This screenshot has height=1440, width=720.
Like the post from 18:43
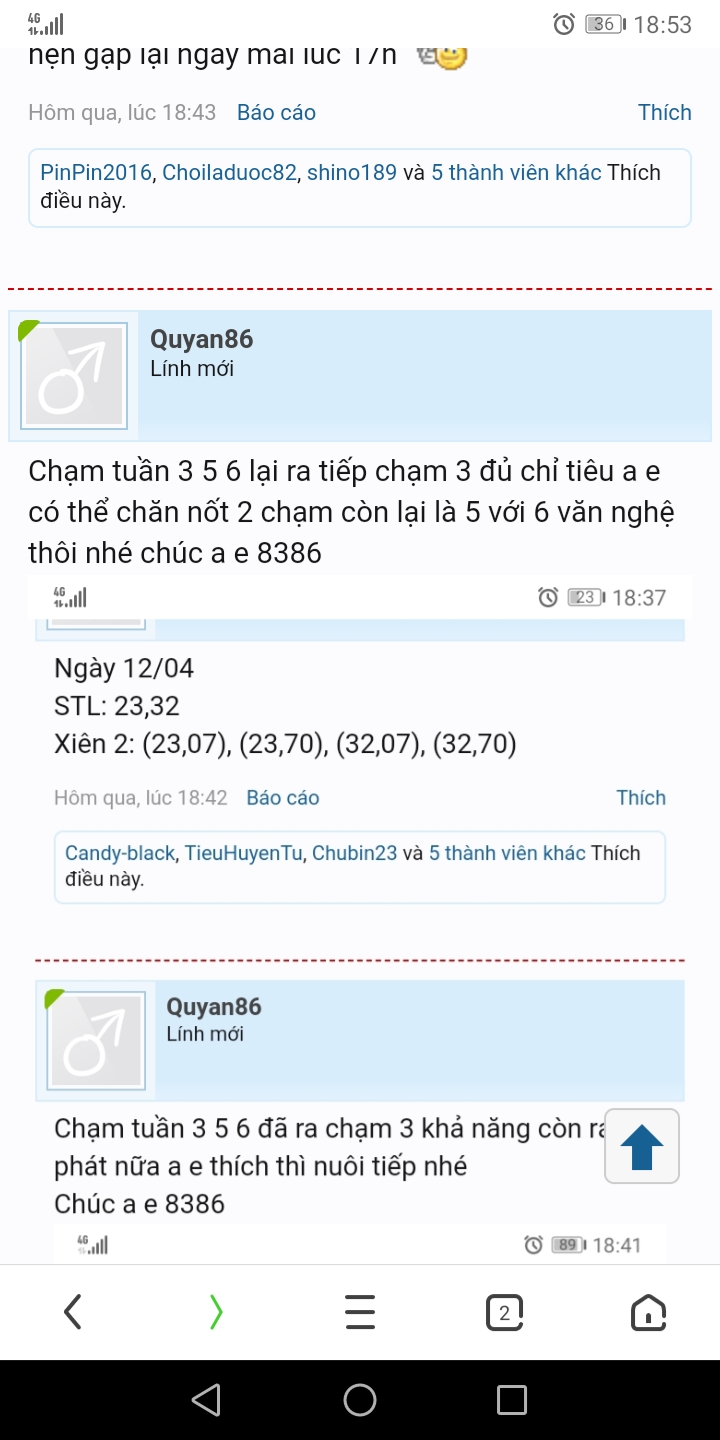coord(664,113)
